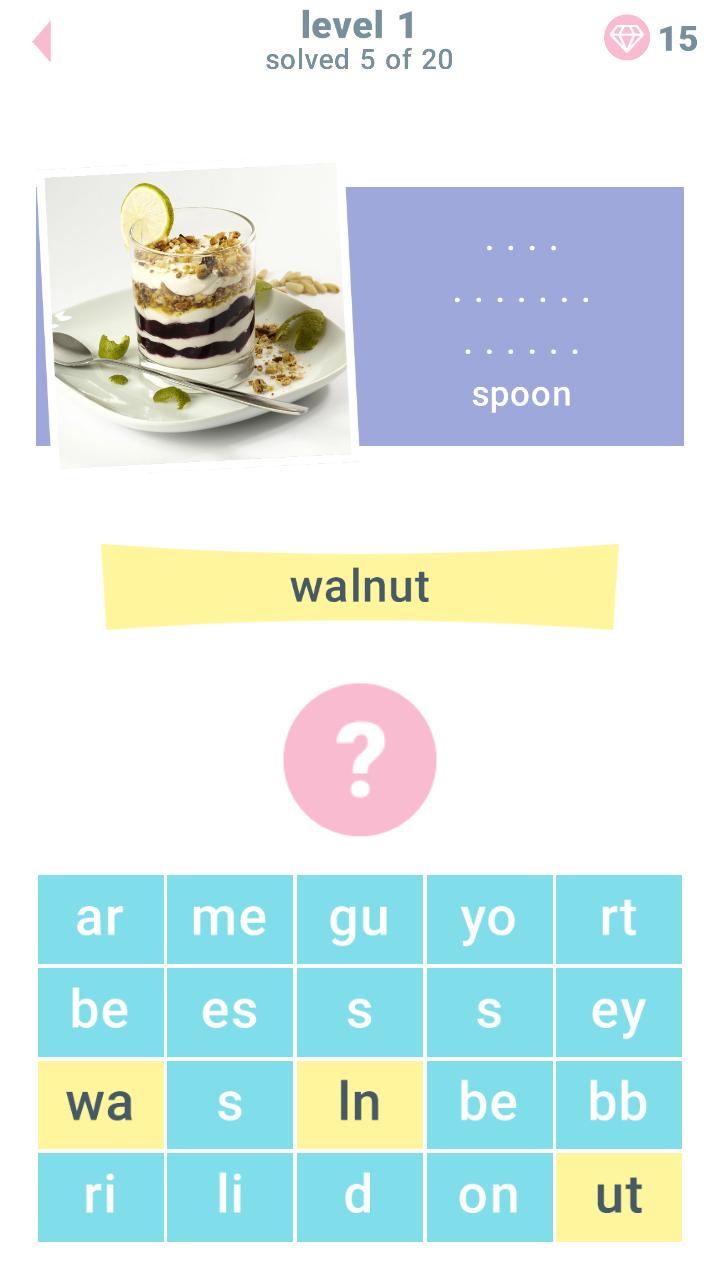This screenshot has width=720, height=1280.
Task: Tap the question mark hint button
Action: [360, 760]
